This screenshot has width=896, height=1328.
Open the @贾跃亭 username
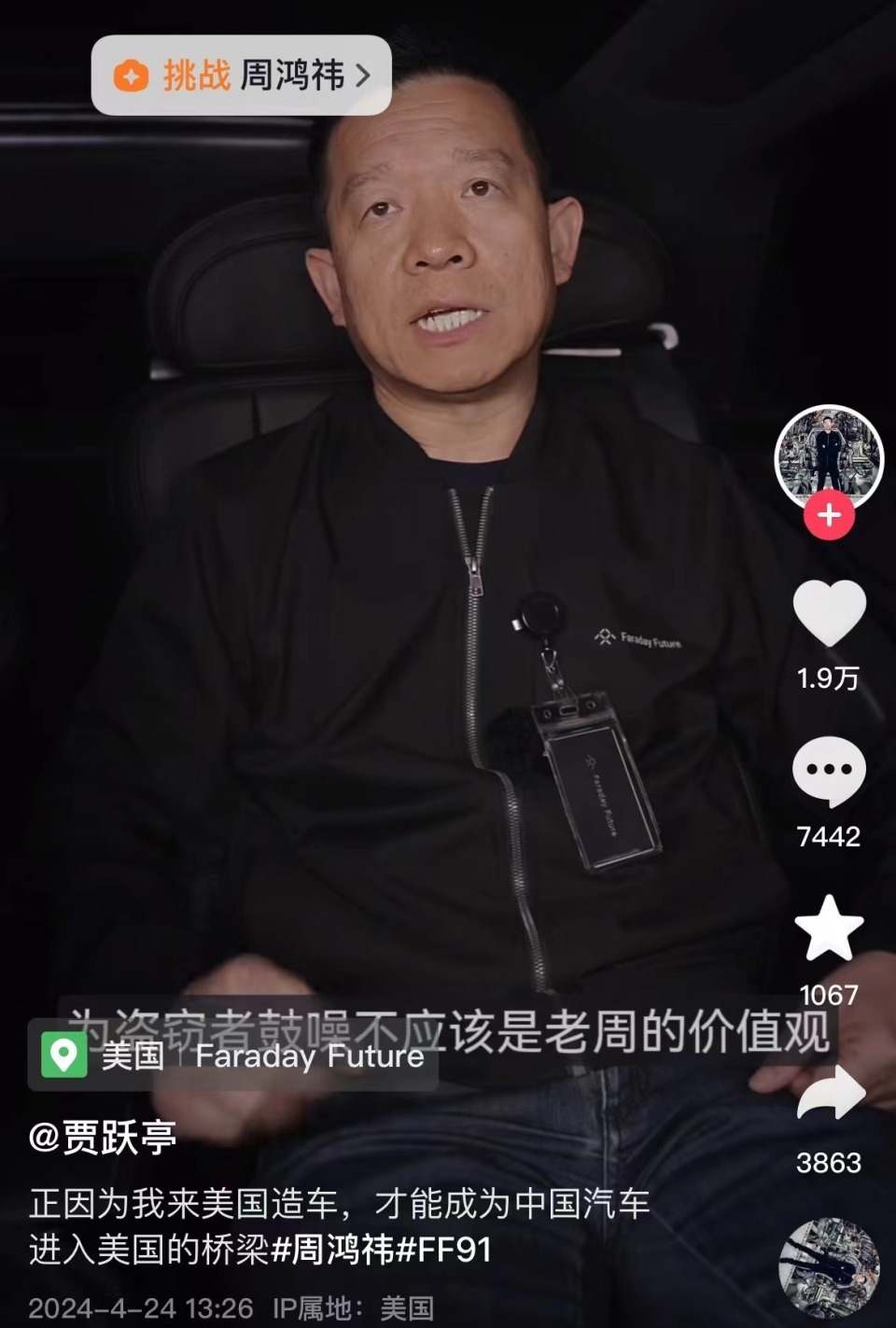(103, 1138)
